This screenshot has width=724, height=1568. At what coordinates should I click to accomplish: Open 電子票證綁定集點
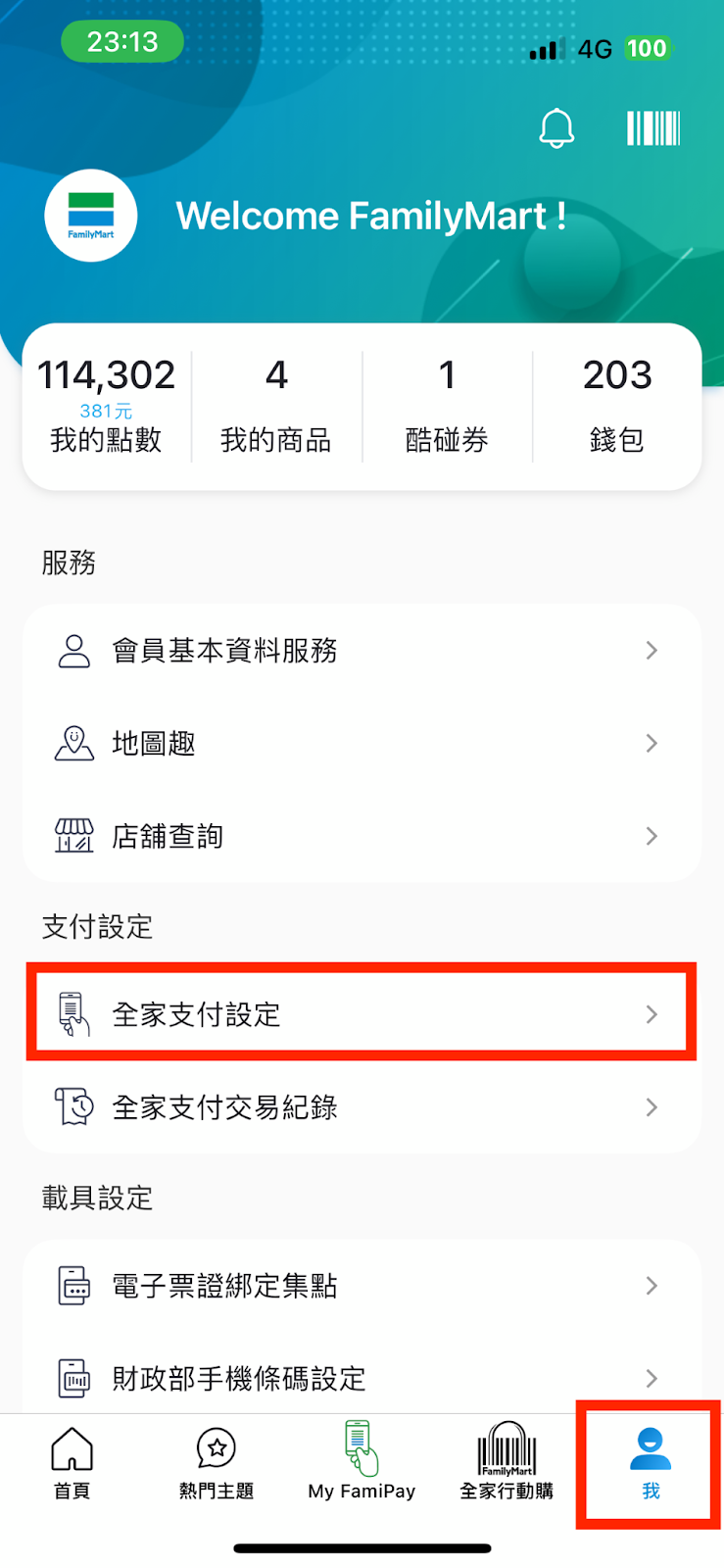click(x=362, y=1286)
